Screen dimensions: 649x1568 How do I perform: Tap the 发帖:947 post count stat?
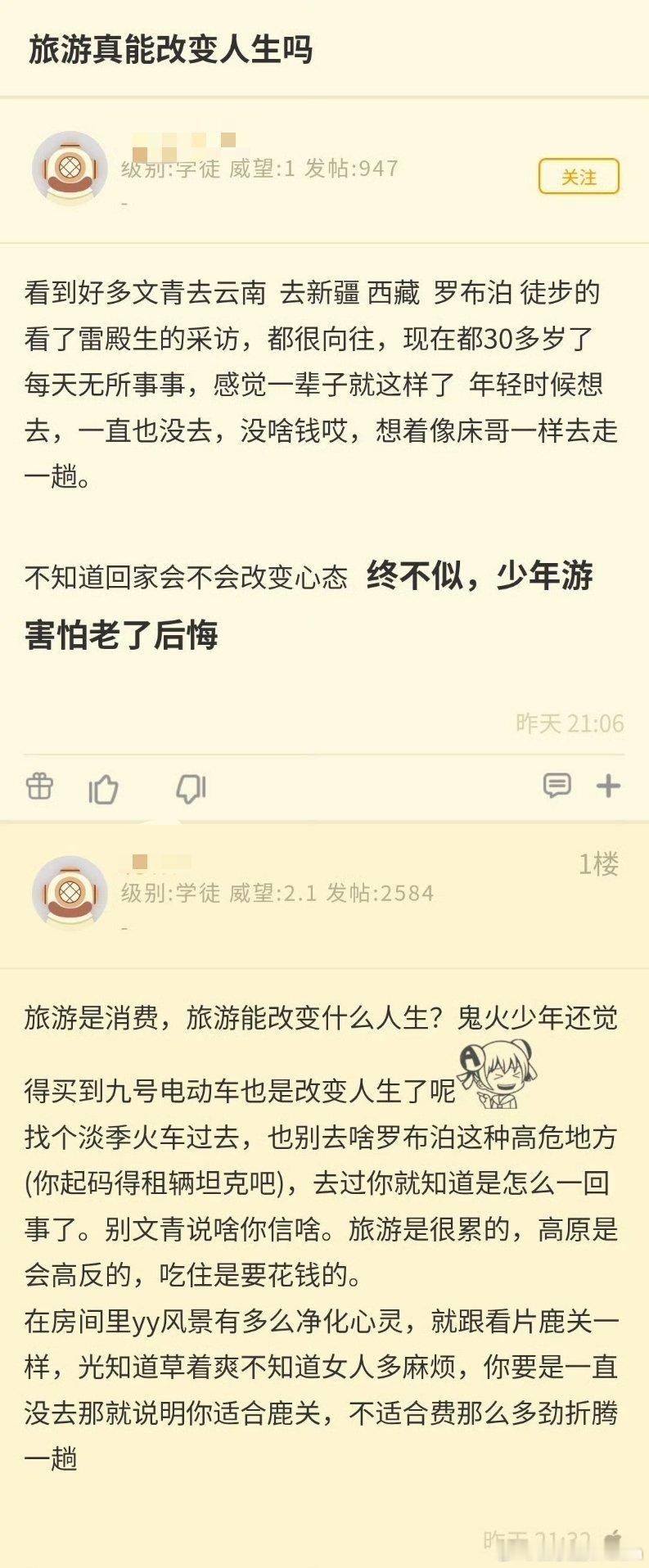[x=347, y=169]
